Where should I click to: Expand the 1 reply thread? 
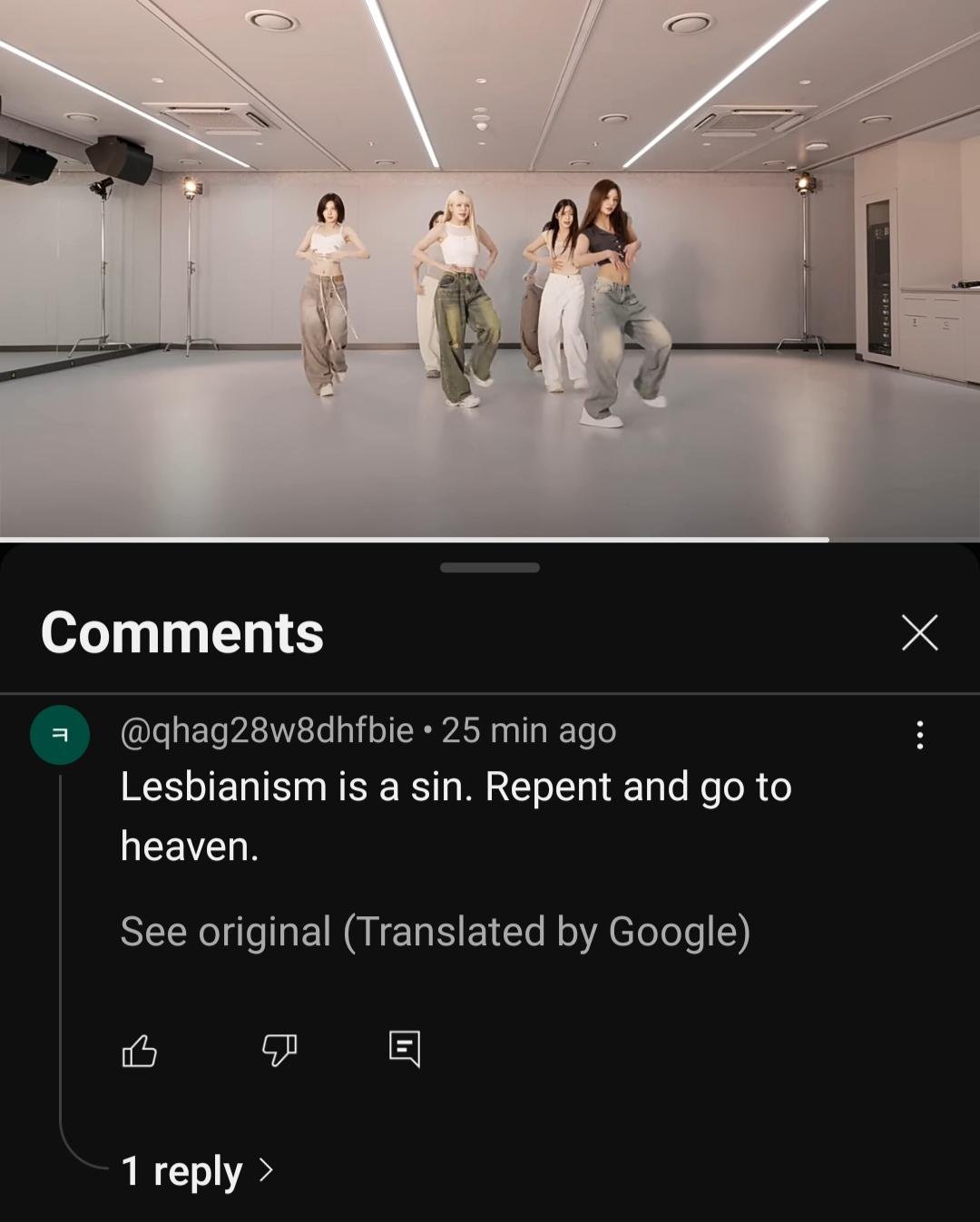(x=197, y=1170)
